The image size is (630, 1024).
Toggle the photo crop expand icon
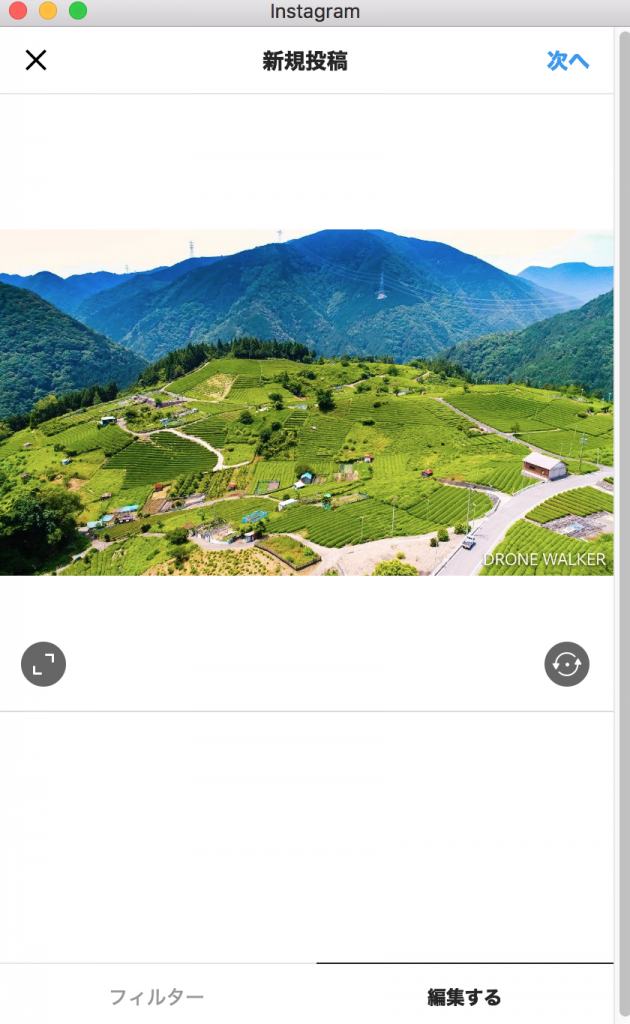point(43,664)
